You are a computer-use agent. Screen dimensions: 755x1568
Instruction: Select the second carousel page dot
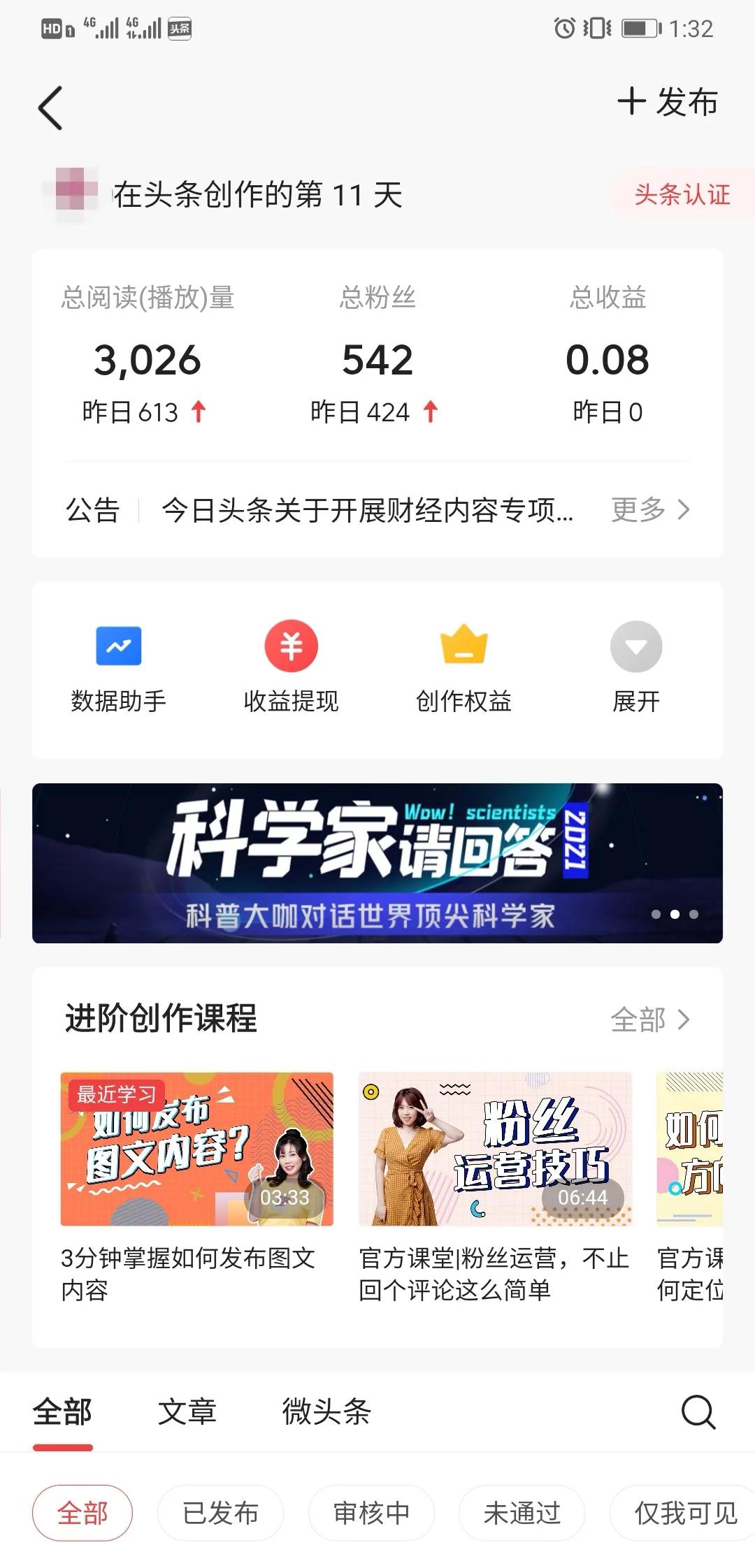[x=674, y=913]
